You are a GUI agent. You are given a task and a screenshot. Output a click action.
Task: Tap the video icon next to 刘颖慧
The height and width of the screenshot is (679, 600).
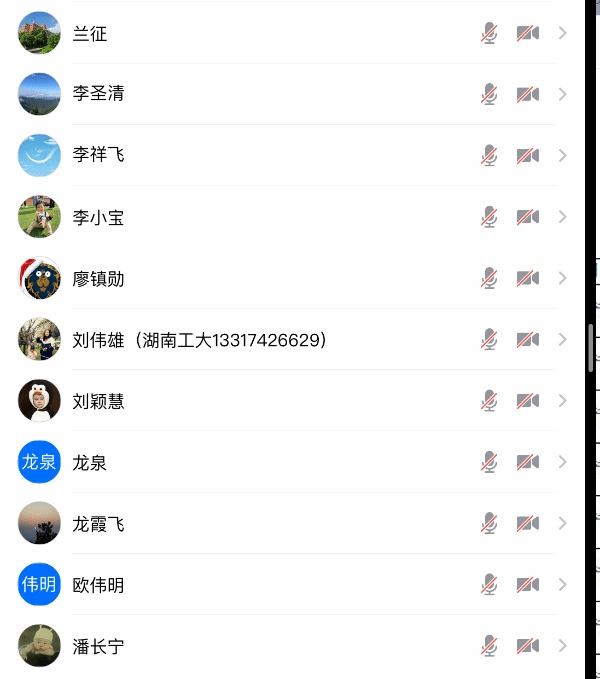(x=527, y=401)
